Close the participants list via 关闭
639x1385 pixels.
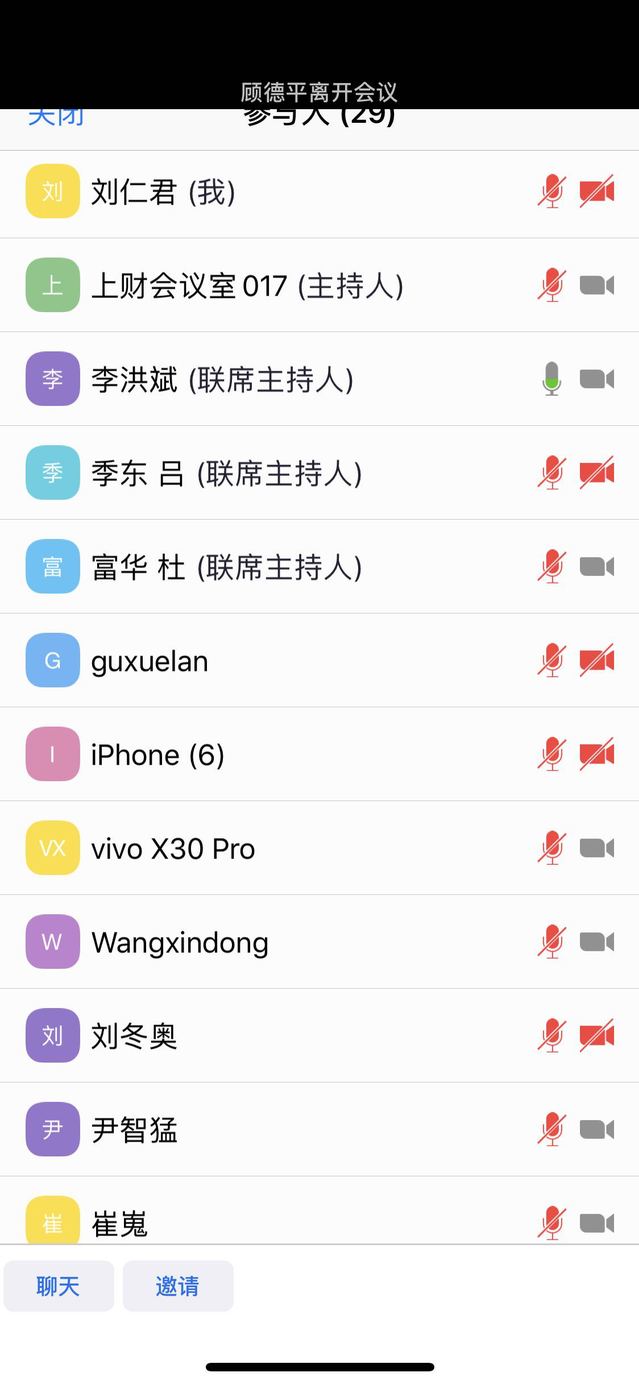[x=56, y=116]
